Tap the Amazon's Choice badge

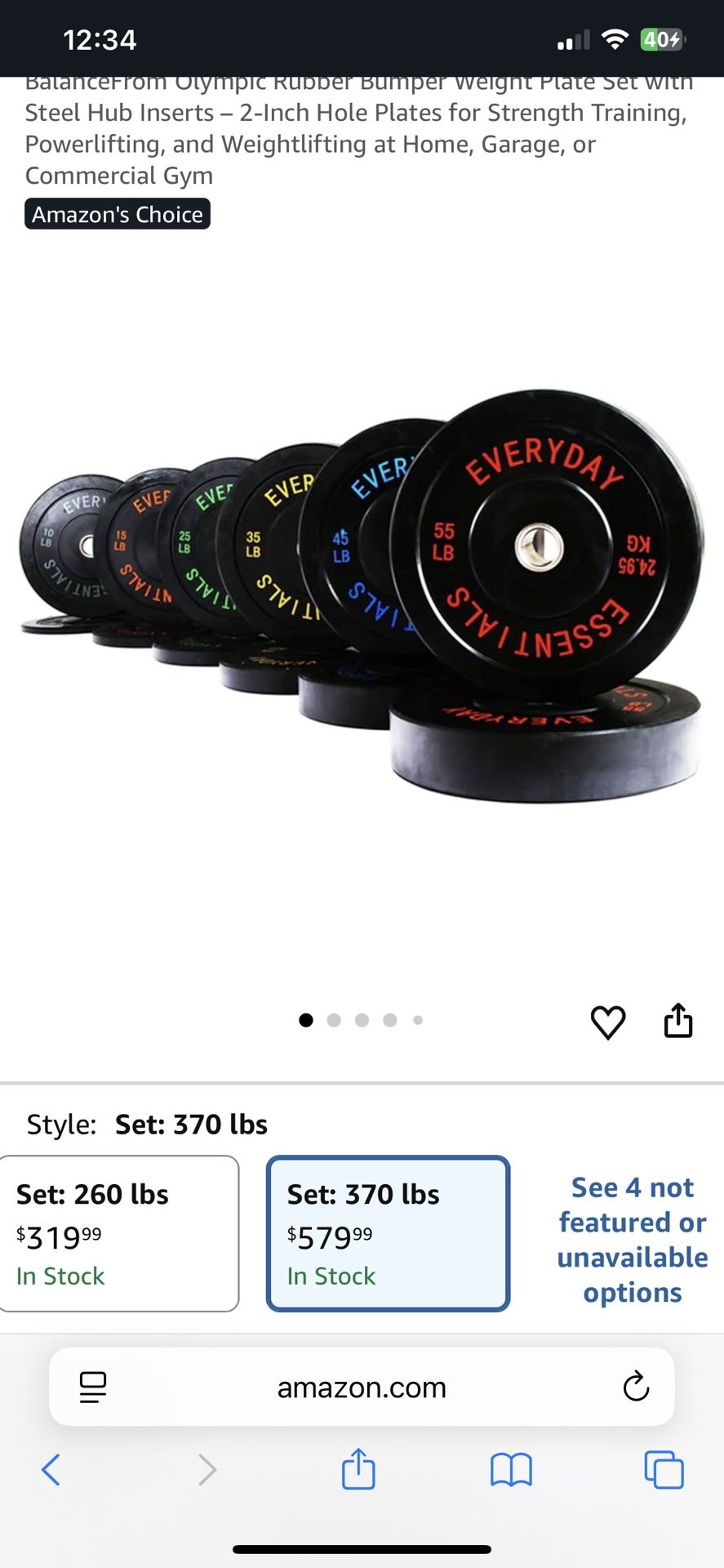117,214
